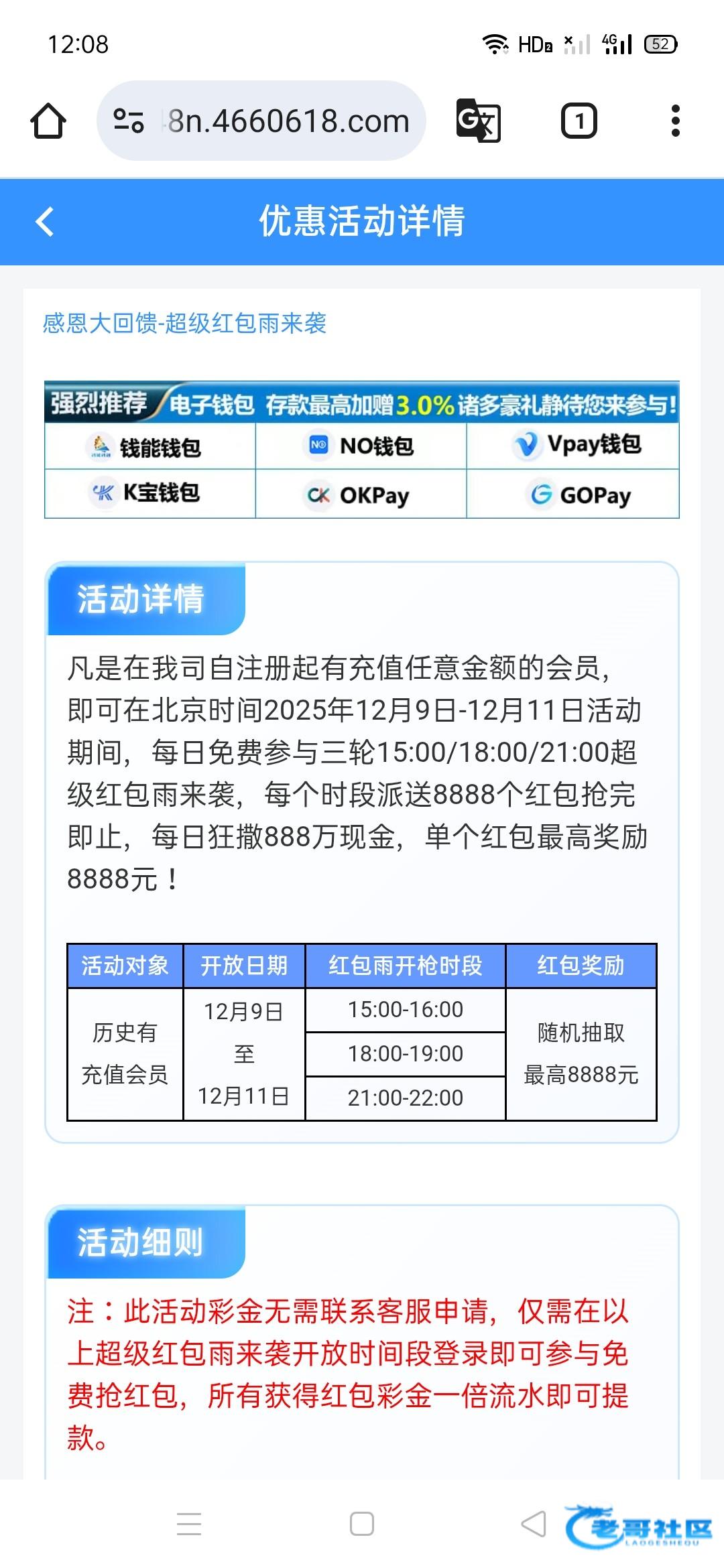Go back from 优惠活动详情 page
The height and width of the screenshot is (1568, 724).
click(45, 222)
